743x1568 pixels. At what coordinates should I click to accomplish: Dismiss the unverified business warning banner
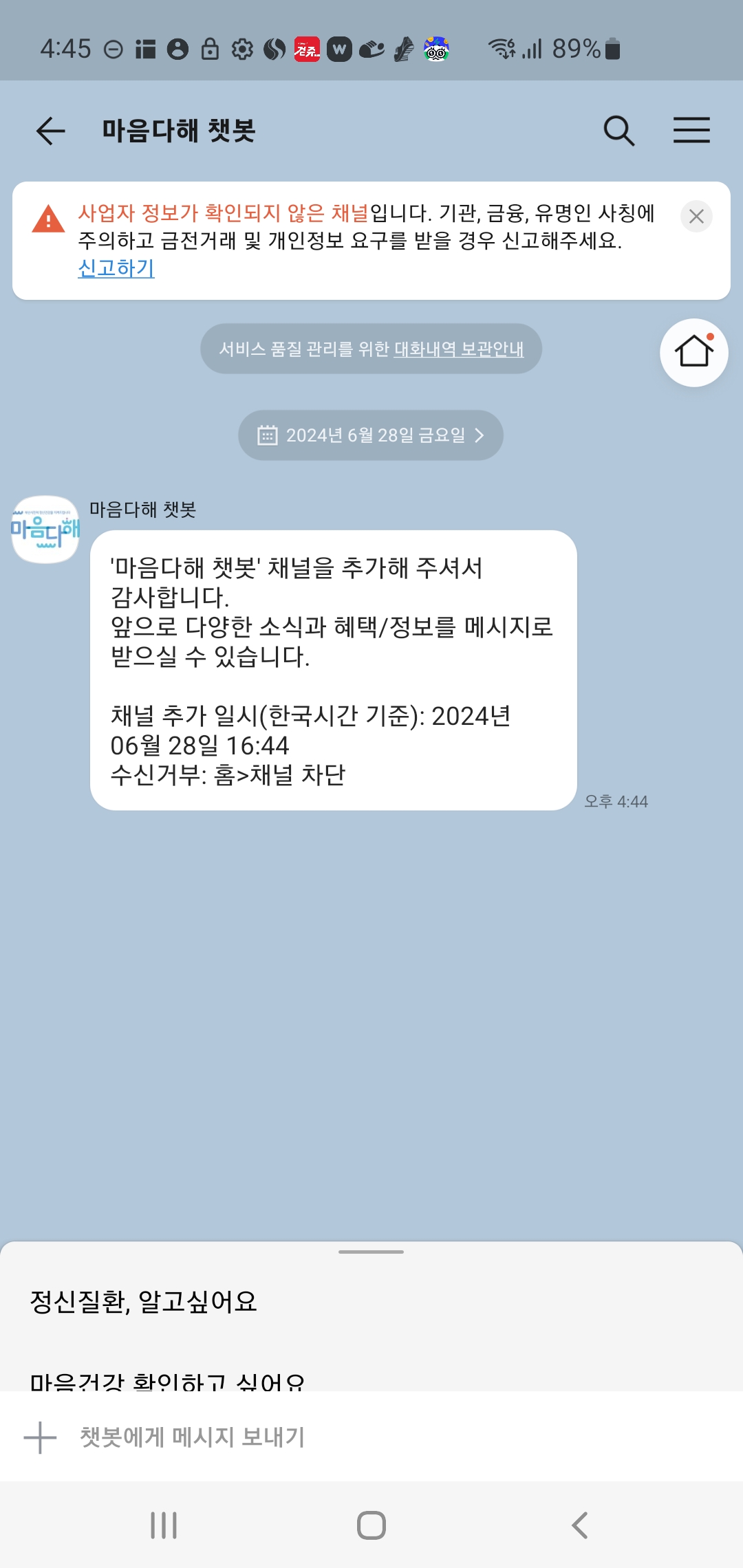click(696, 217)
